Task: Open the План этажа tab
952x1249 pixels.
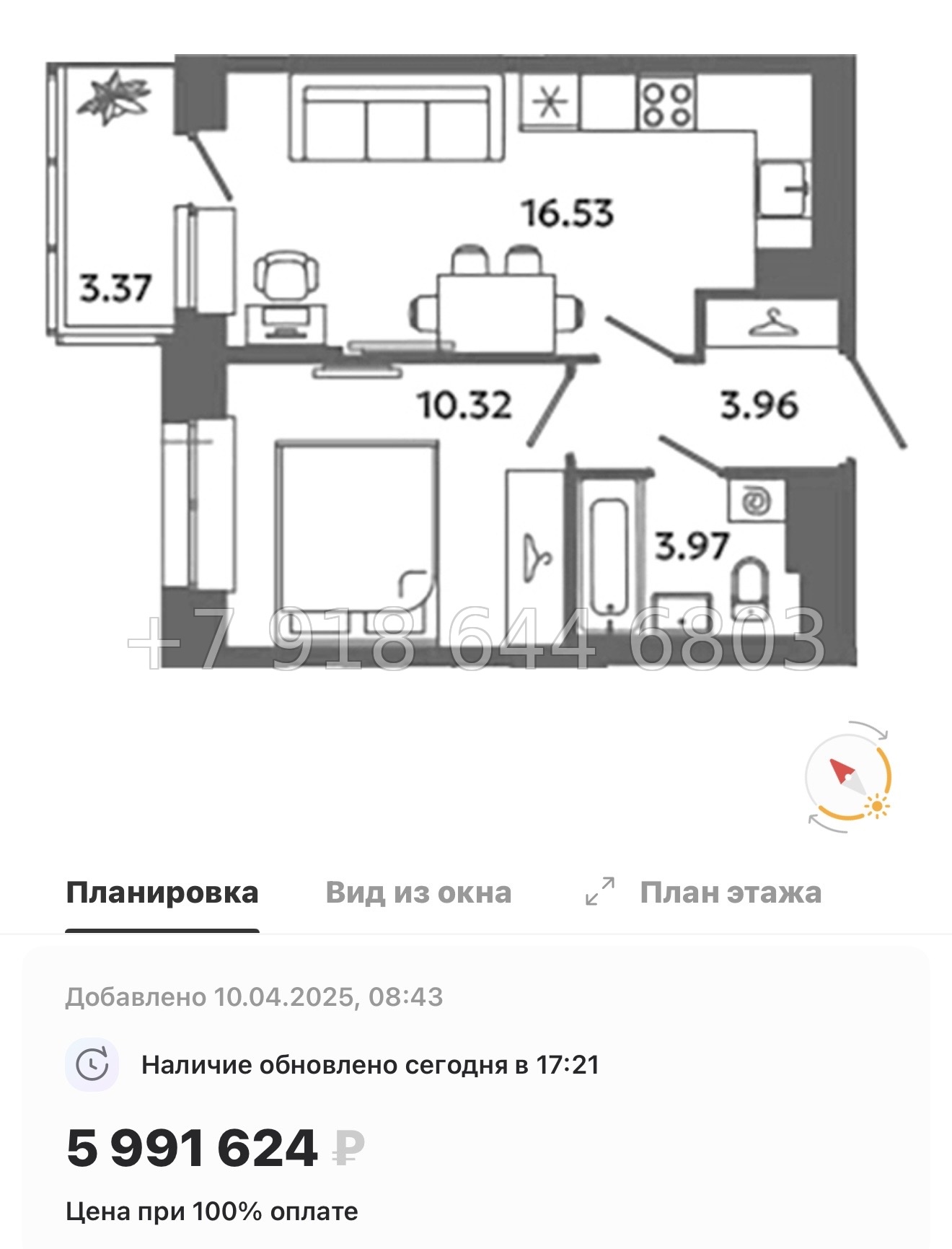Action: 731,893
